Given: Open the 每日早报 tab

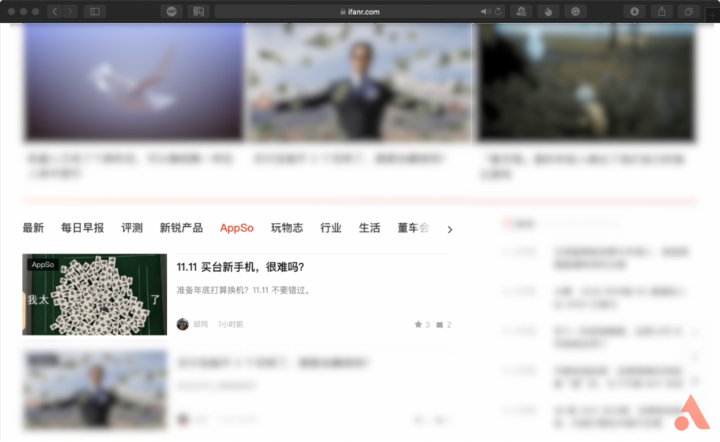Looking at the screenshot, I should [x=82, y=228].
